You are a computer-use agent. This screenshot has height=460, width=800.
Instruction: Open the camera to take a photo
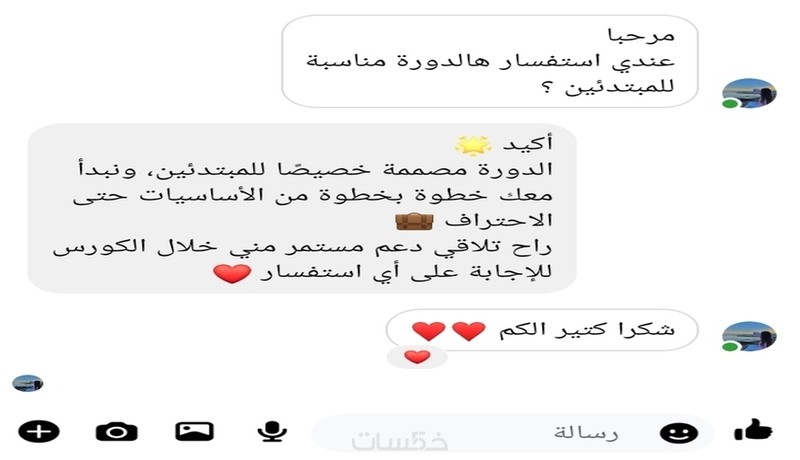tap(117, 432)
